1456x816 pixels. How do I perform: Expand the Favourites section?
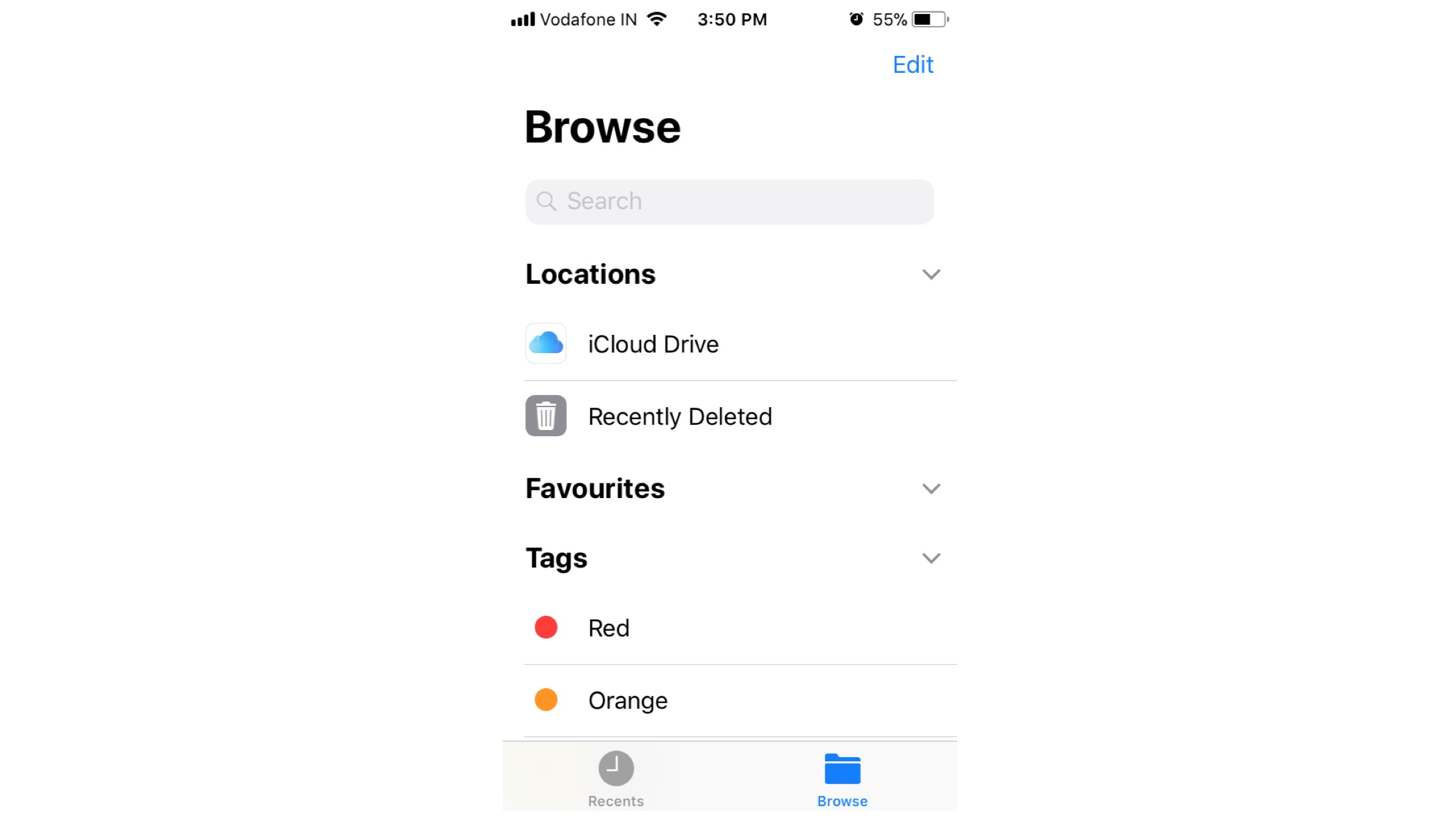[x=931, y=488]
